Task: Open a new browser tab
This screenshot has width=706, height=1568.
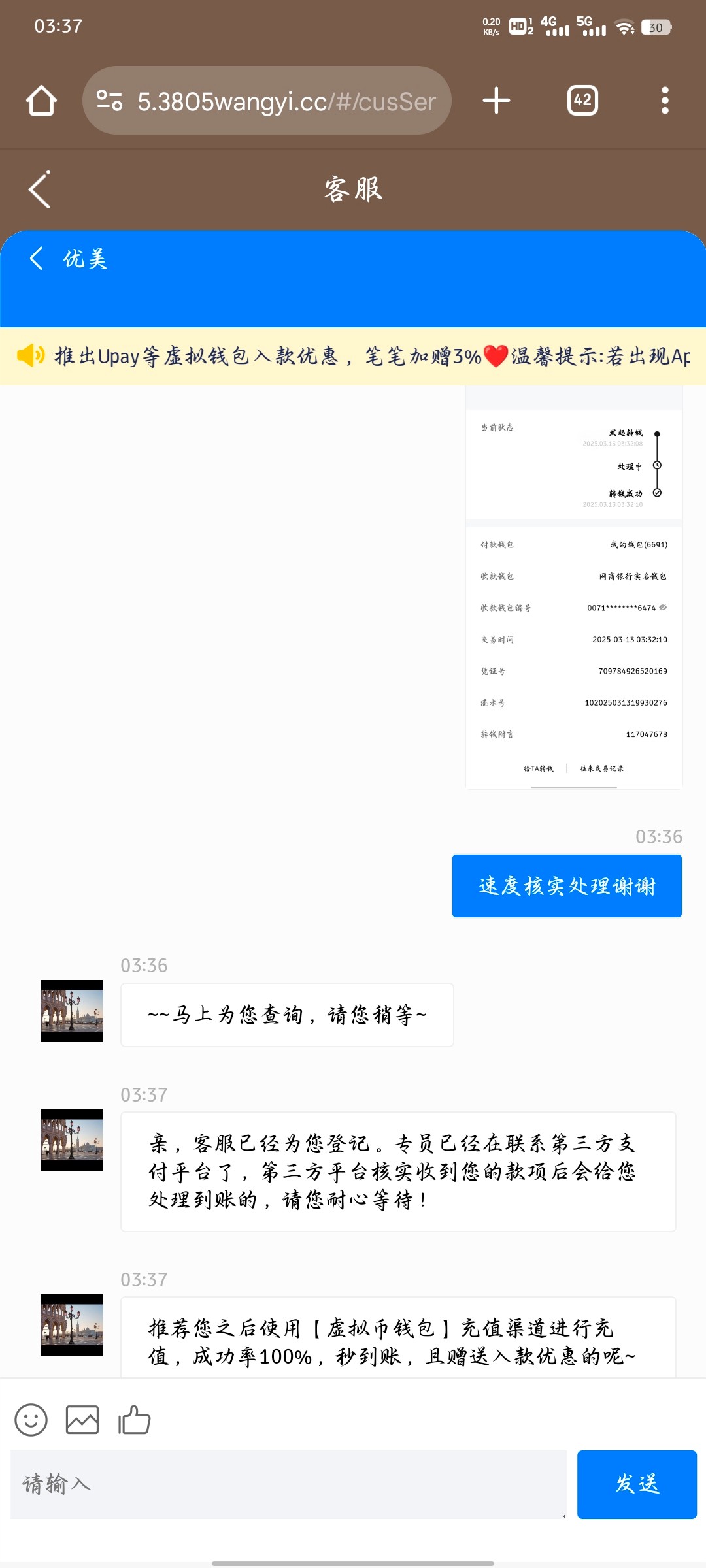Action: point(496,101)
